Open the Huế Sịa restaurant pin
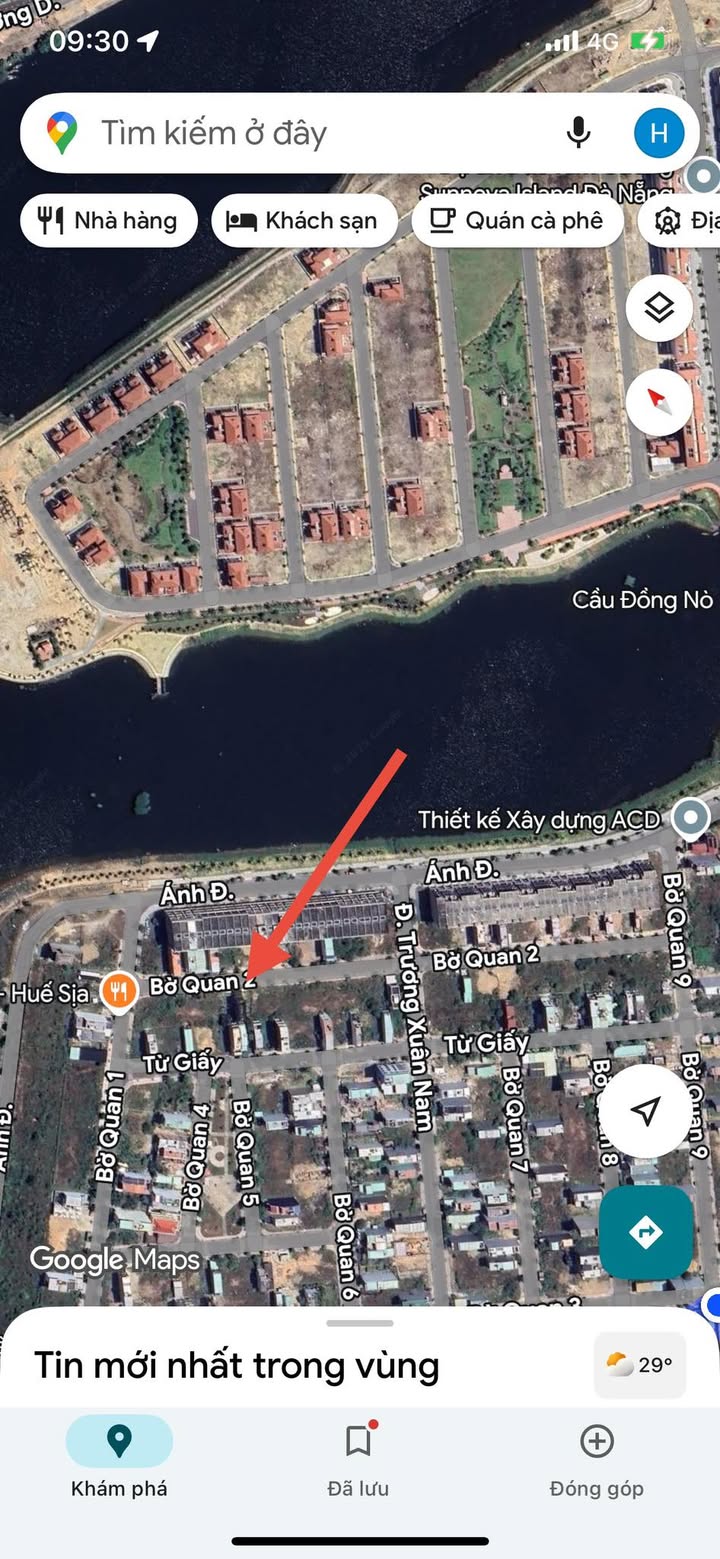This screenshot has height=1559, width=720. pos(119,991)
